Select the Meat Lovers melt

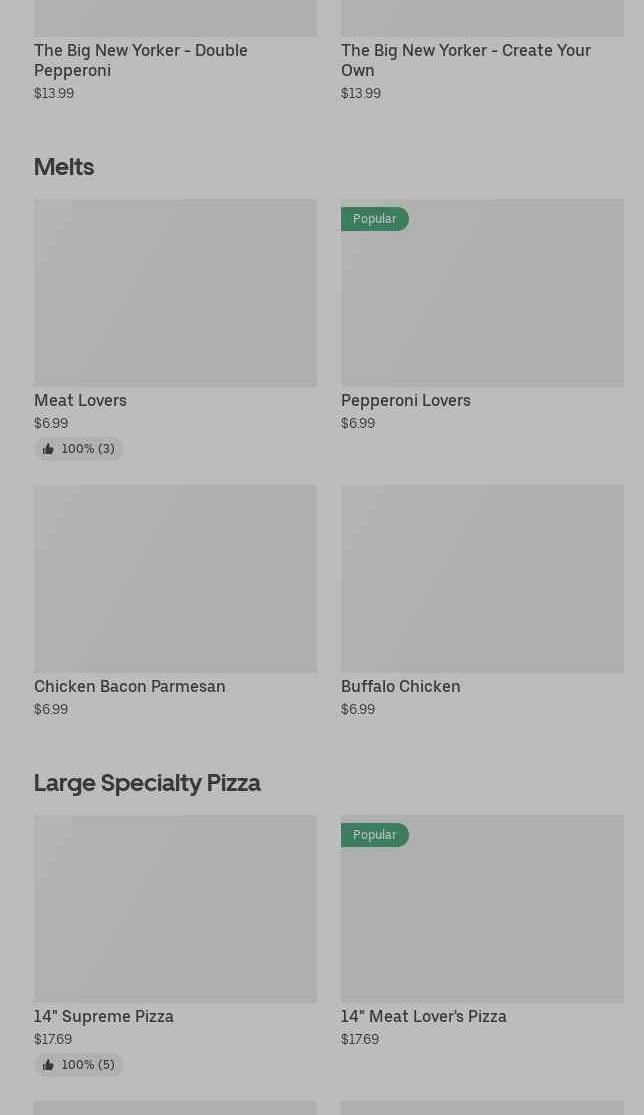pyautogui.click(x=175, y=293)
